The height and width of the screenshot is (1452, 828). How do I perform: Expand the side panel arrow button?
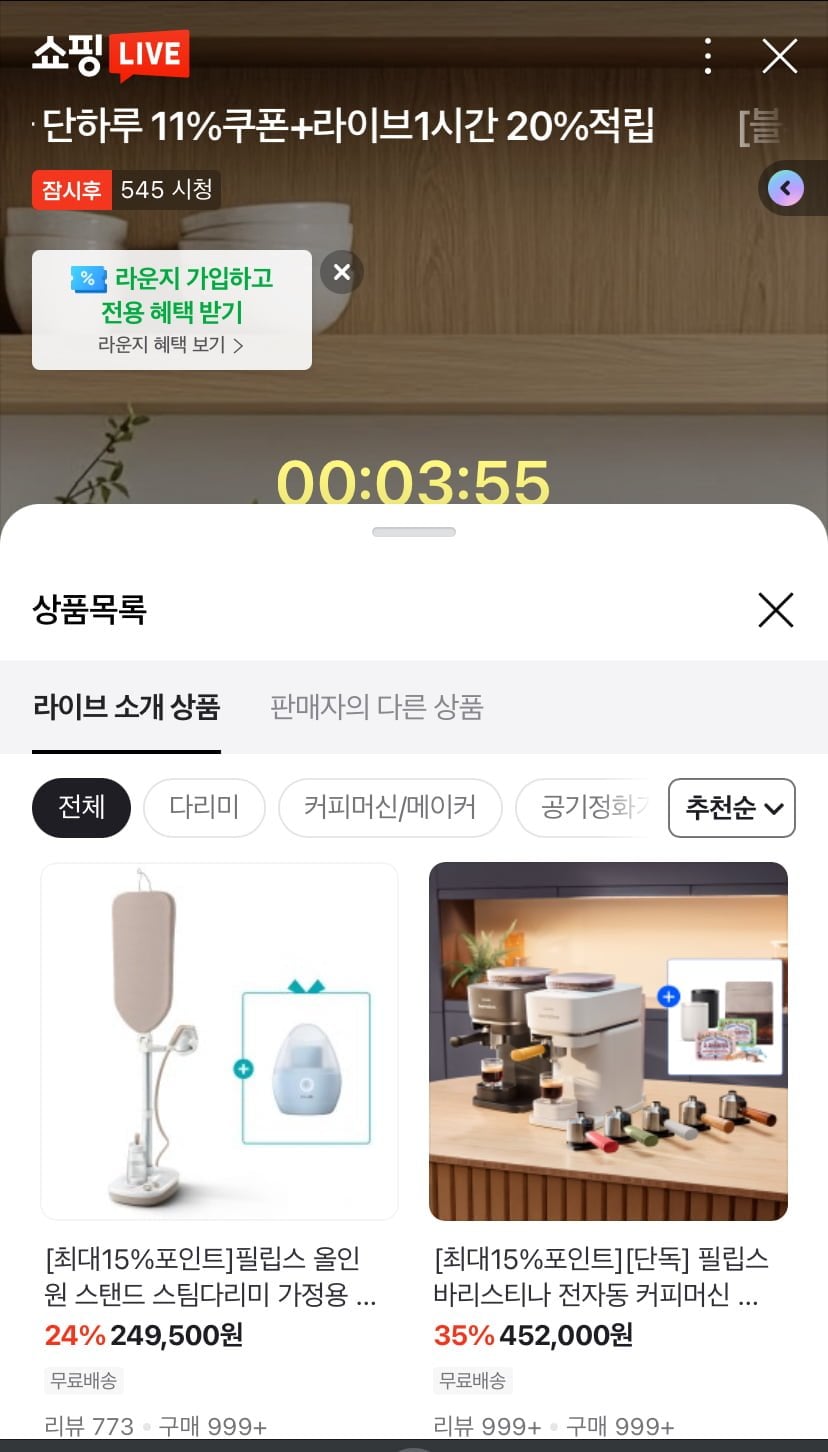click(786, 188)
